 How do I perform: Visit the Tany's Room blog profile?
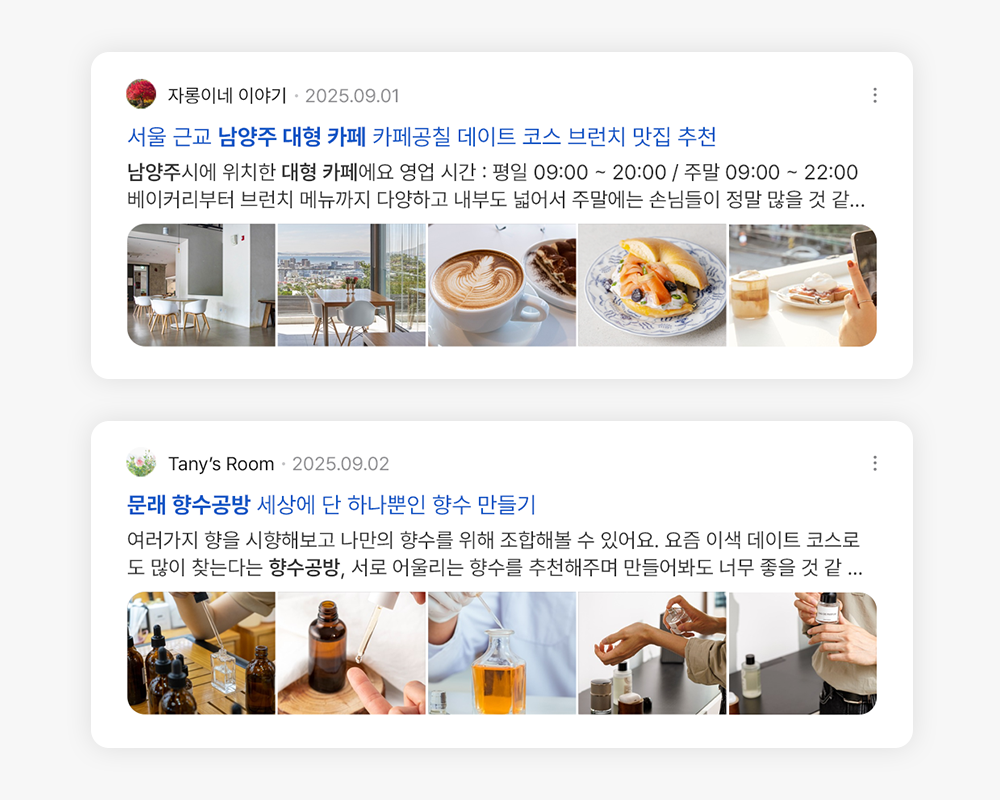click(220, 464)
